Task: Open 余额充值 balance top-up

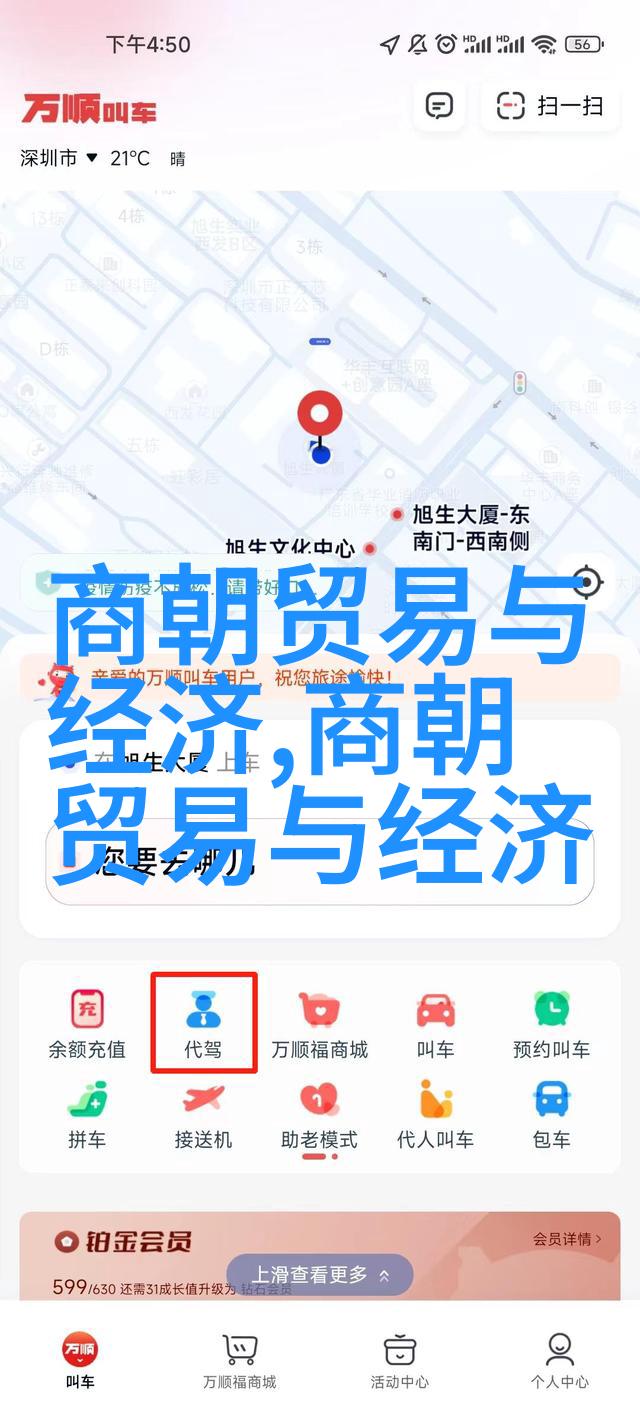Action: tap(88, 1024)
